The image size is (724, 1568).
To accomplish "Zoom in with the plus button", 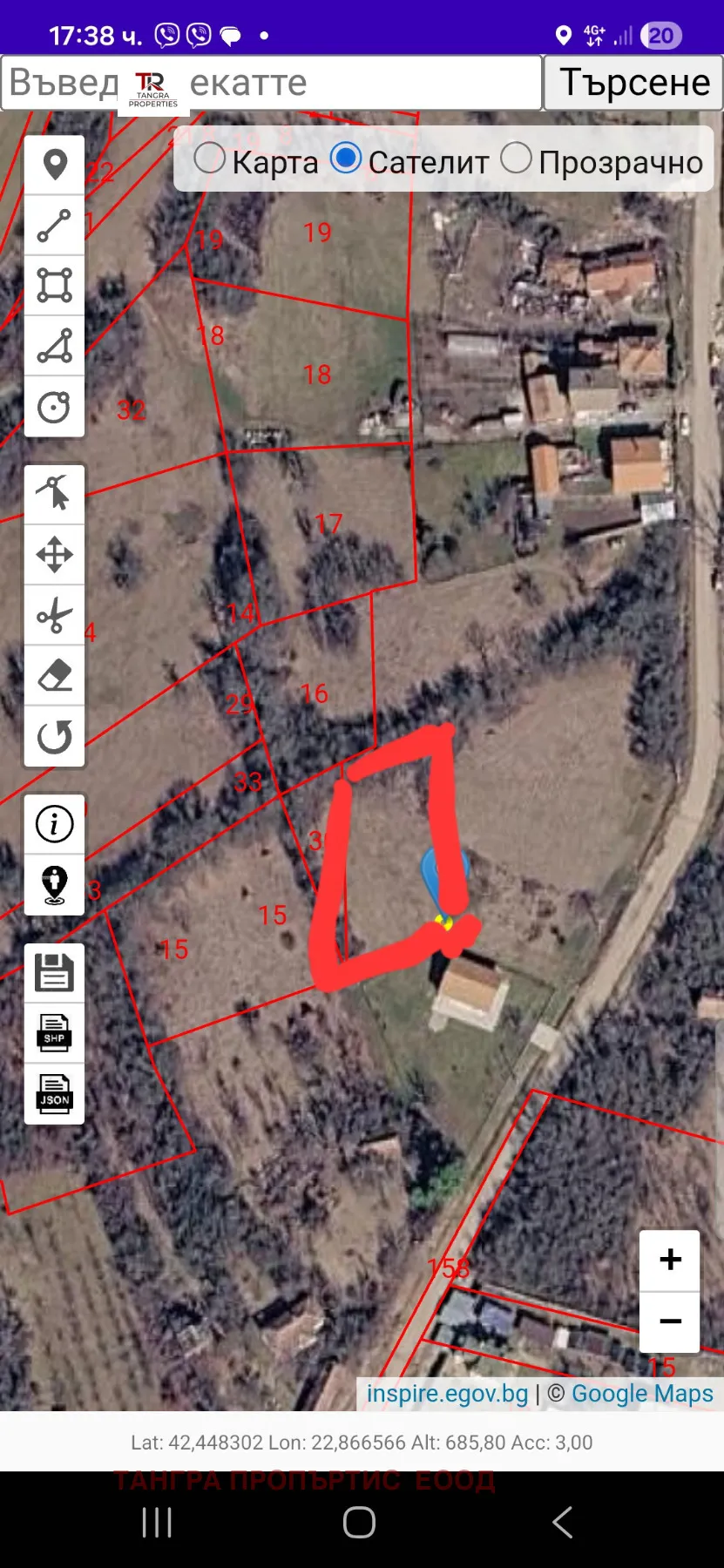I will click(x=670, y=1260).
